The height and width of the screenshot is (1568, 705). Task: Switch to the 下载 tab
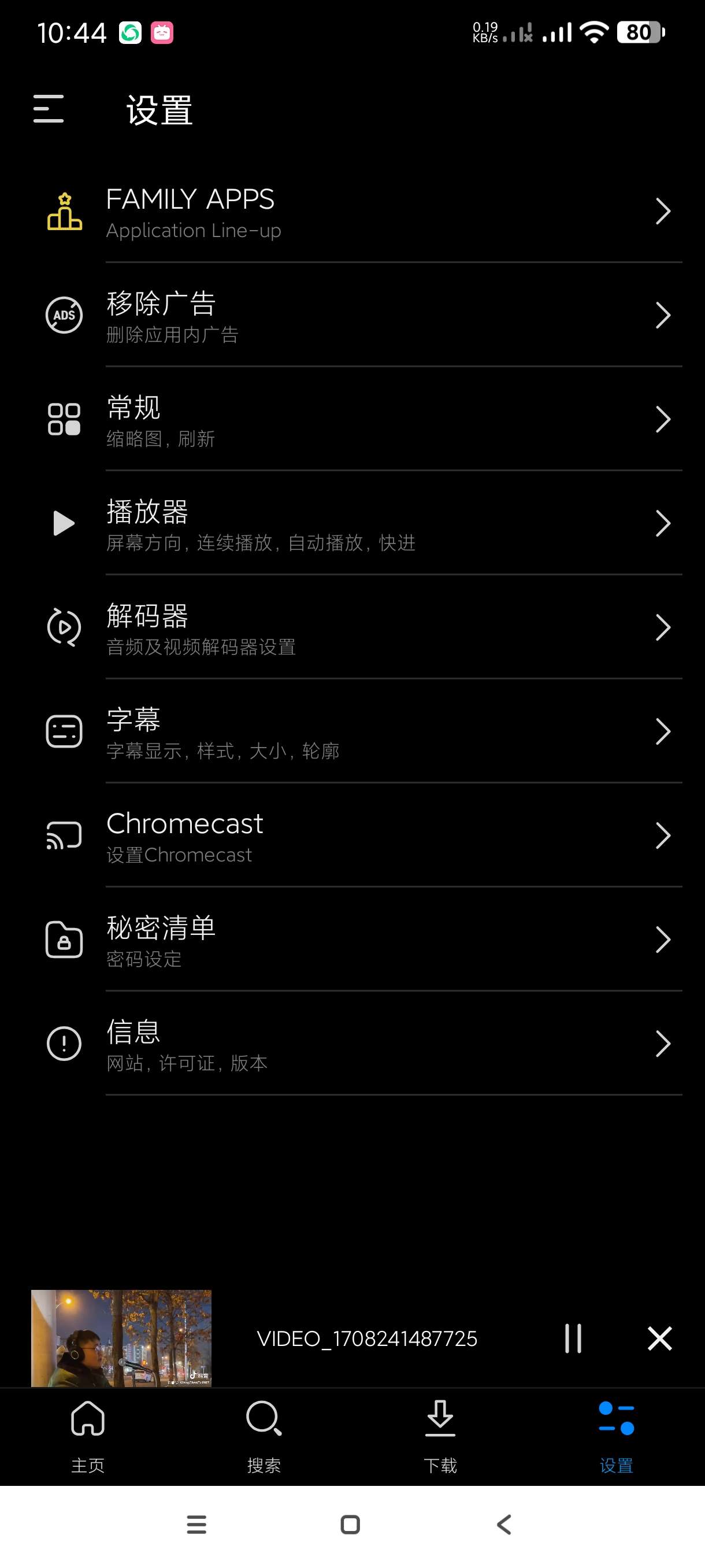[440, 1436]
